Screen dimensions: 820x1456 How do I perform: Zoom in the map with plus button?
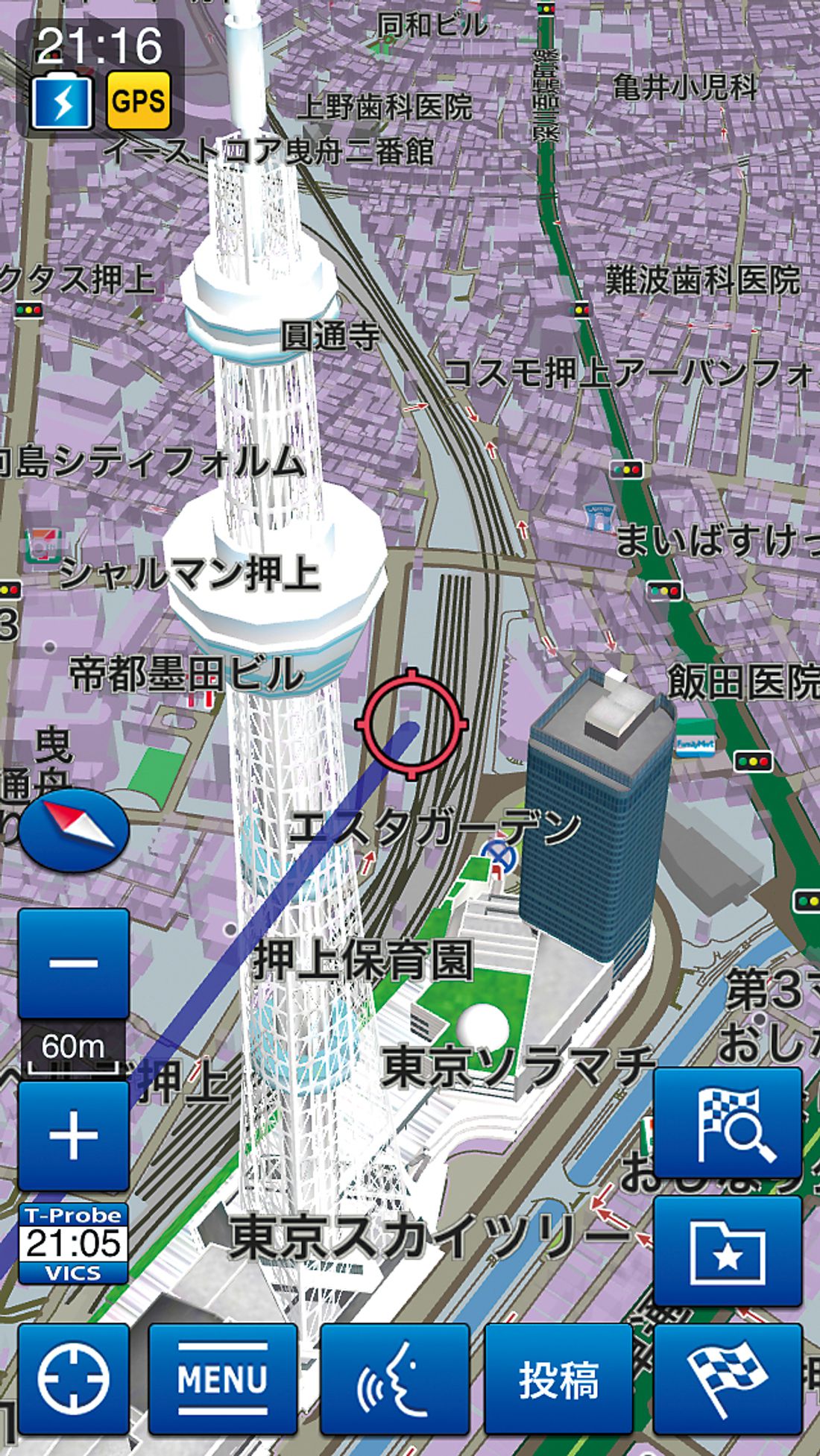pos(73,1136)
